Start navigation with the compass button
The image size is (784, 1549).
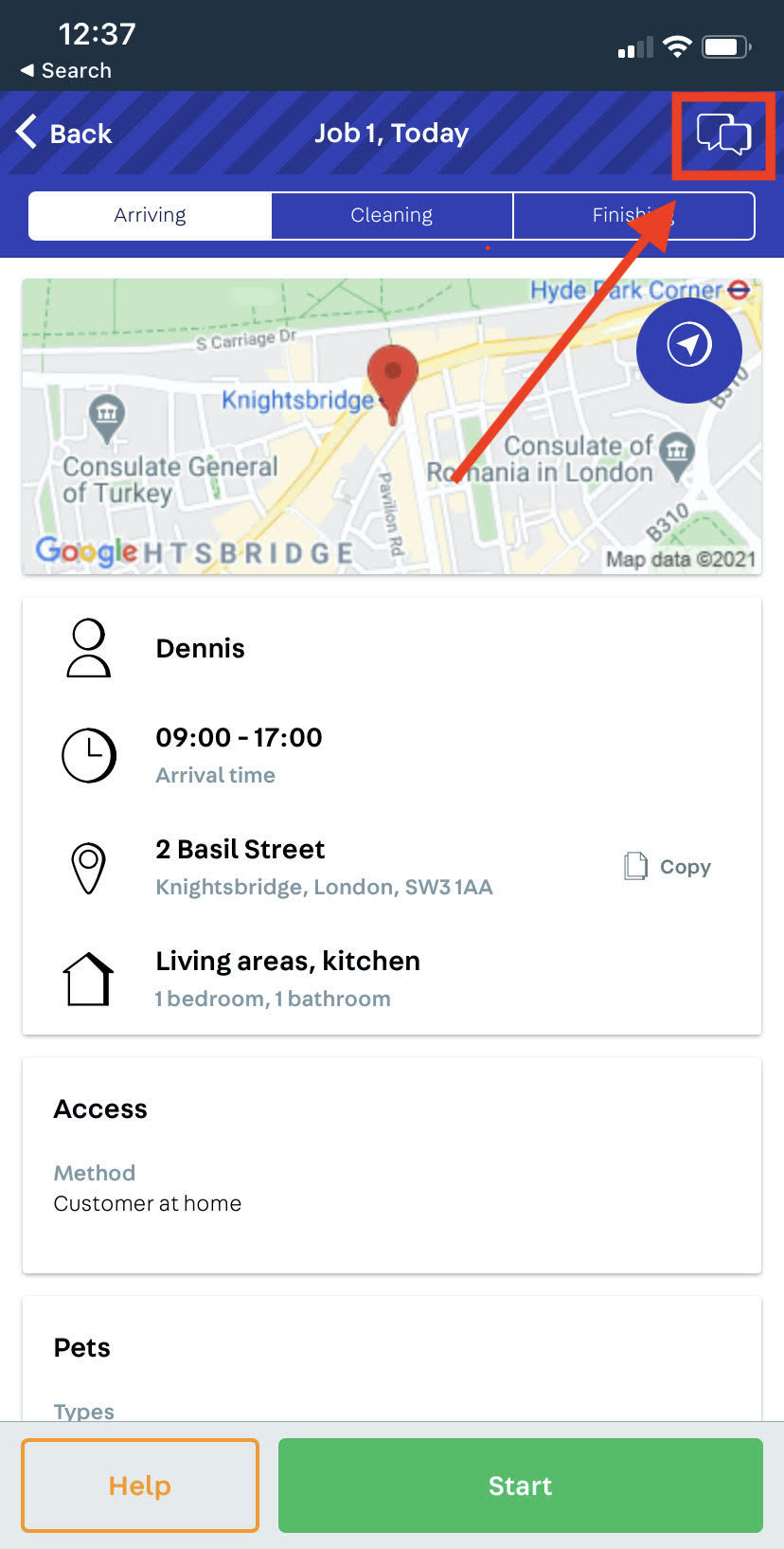688,346
